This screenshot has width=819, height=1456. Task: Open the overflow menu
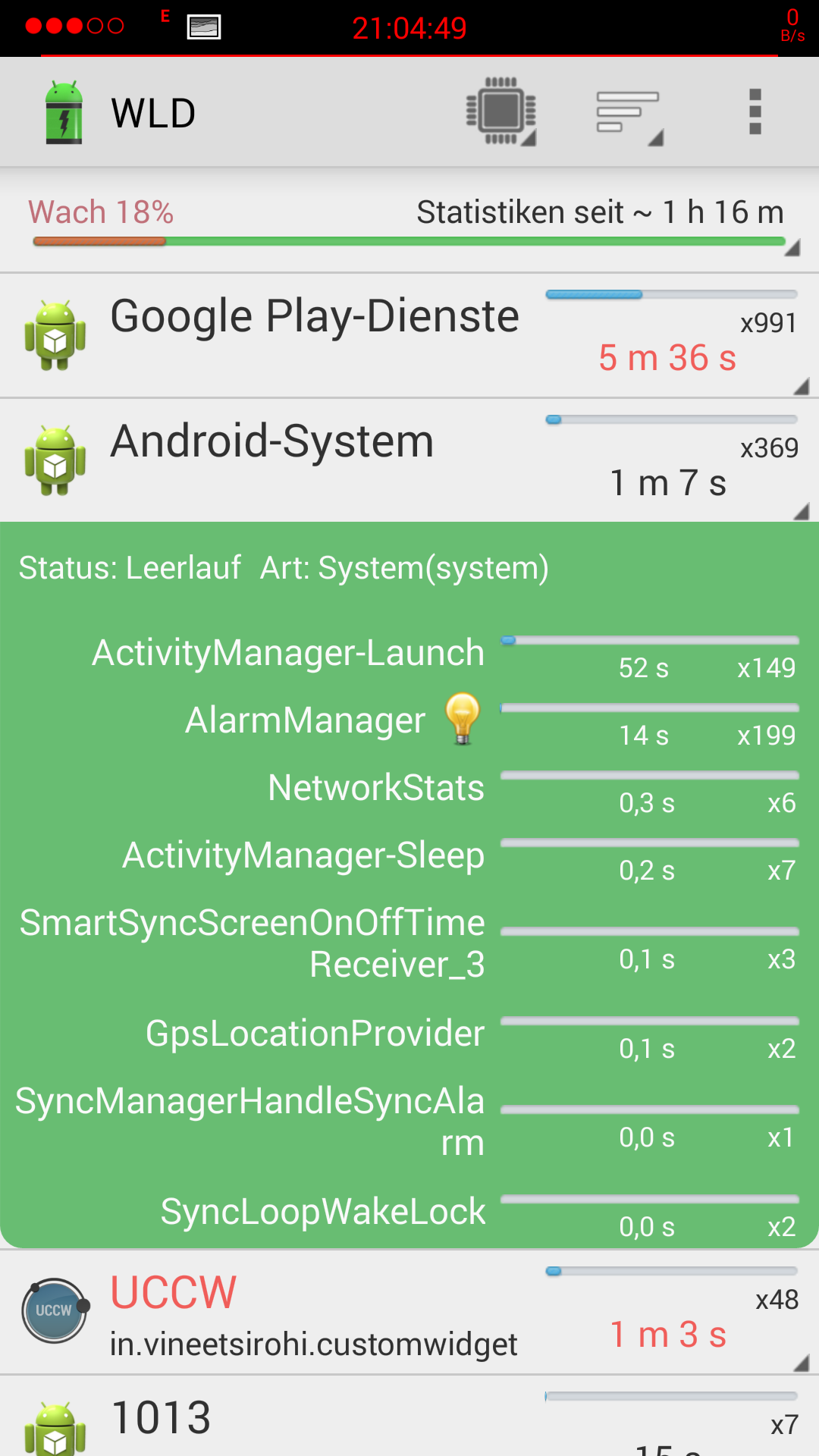coord(755,112)
